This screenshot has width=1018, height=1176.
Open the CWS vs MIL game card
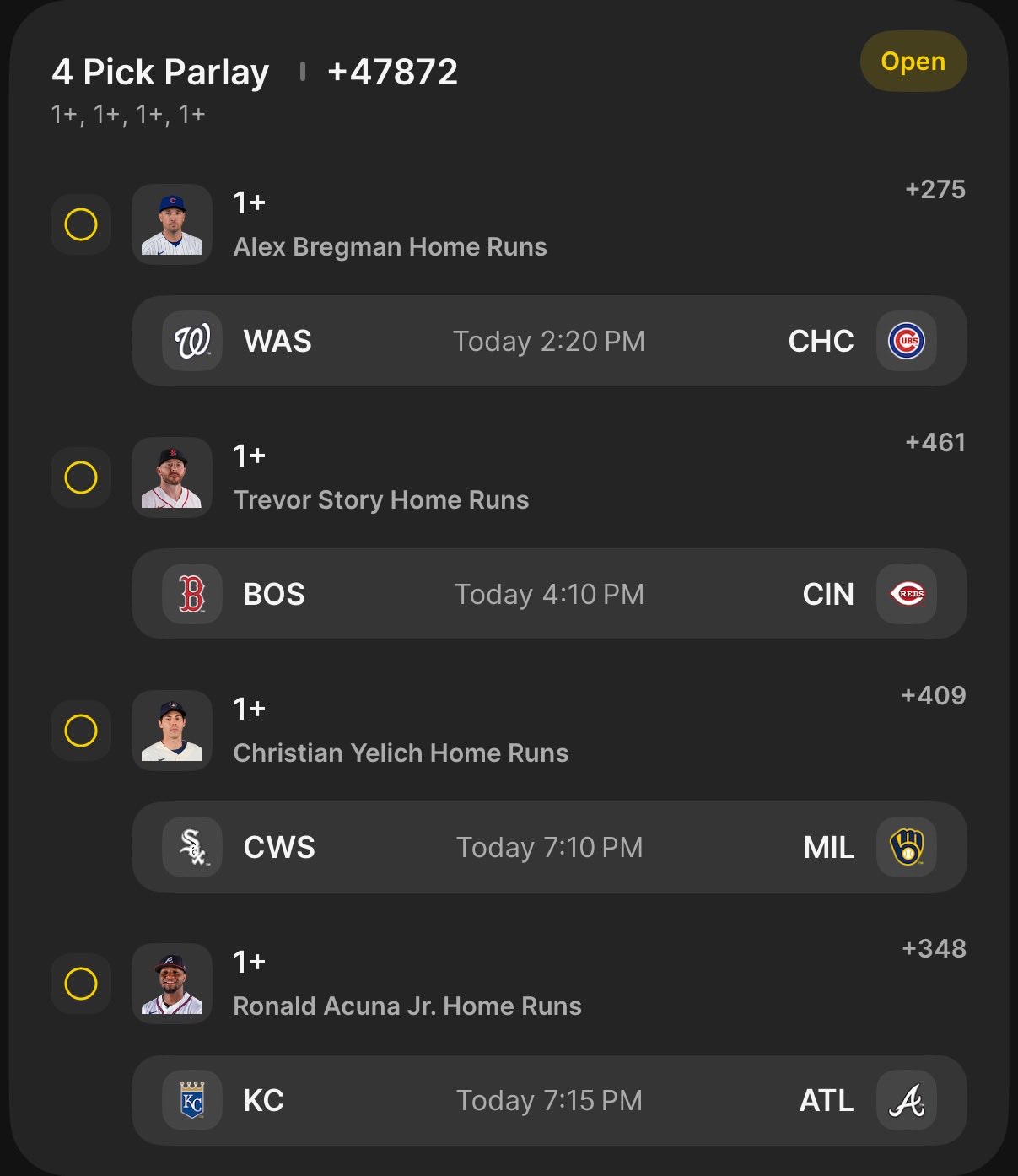(548, 847)
